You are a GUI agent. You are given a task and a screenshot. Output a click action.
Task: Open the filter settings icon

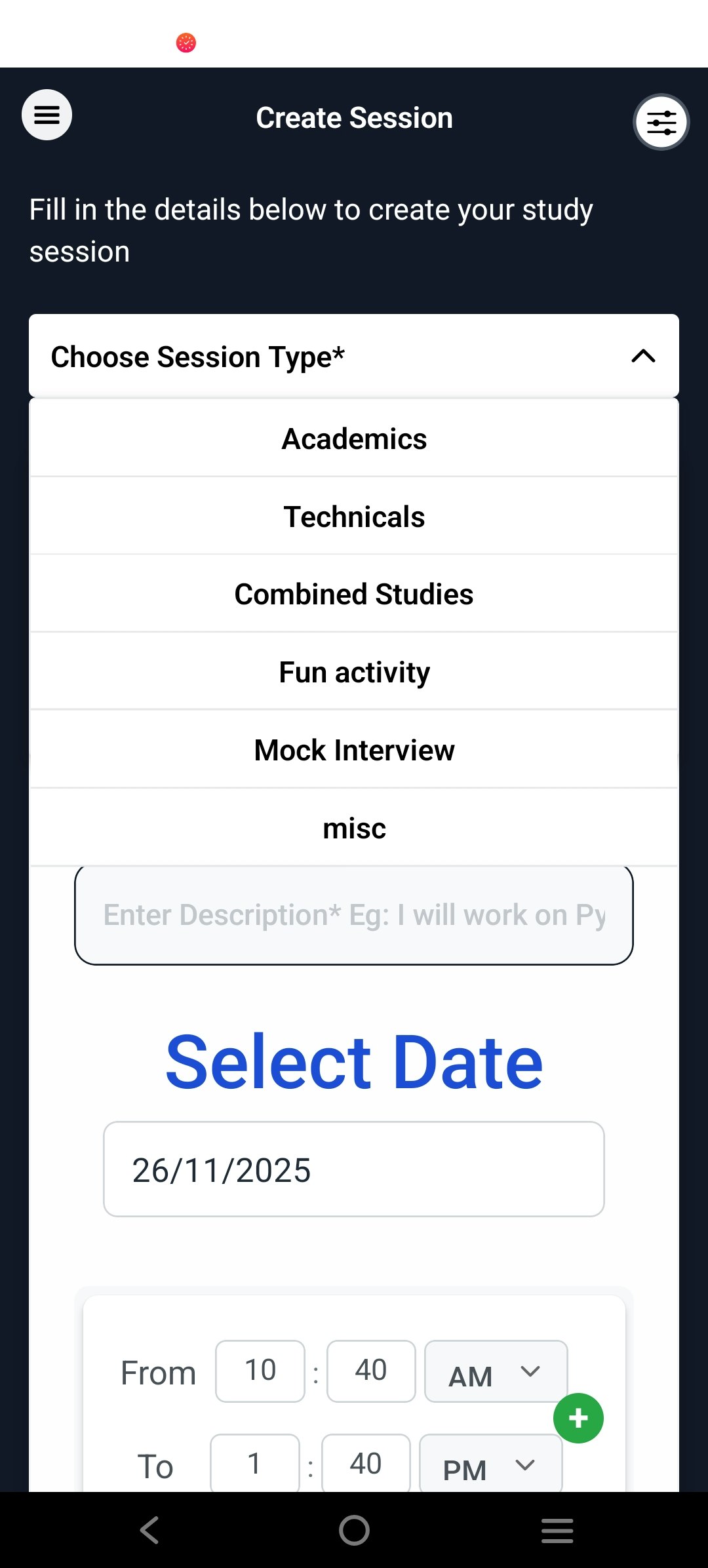[x=661, y=122]
